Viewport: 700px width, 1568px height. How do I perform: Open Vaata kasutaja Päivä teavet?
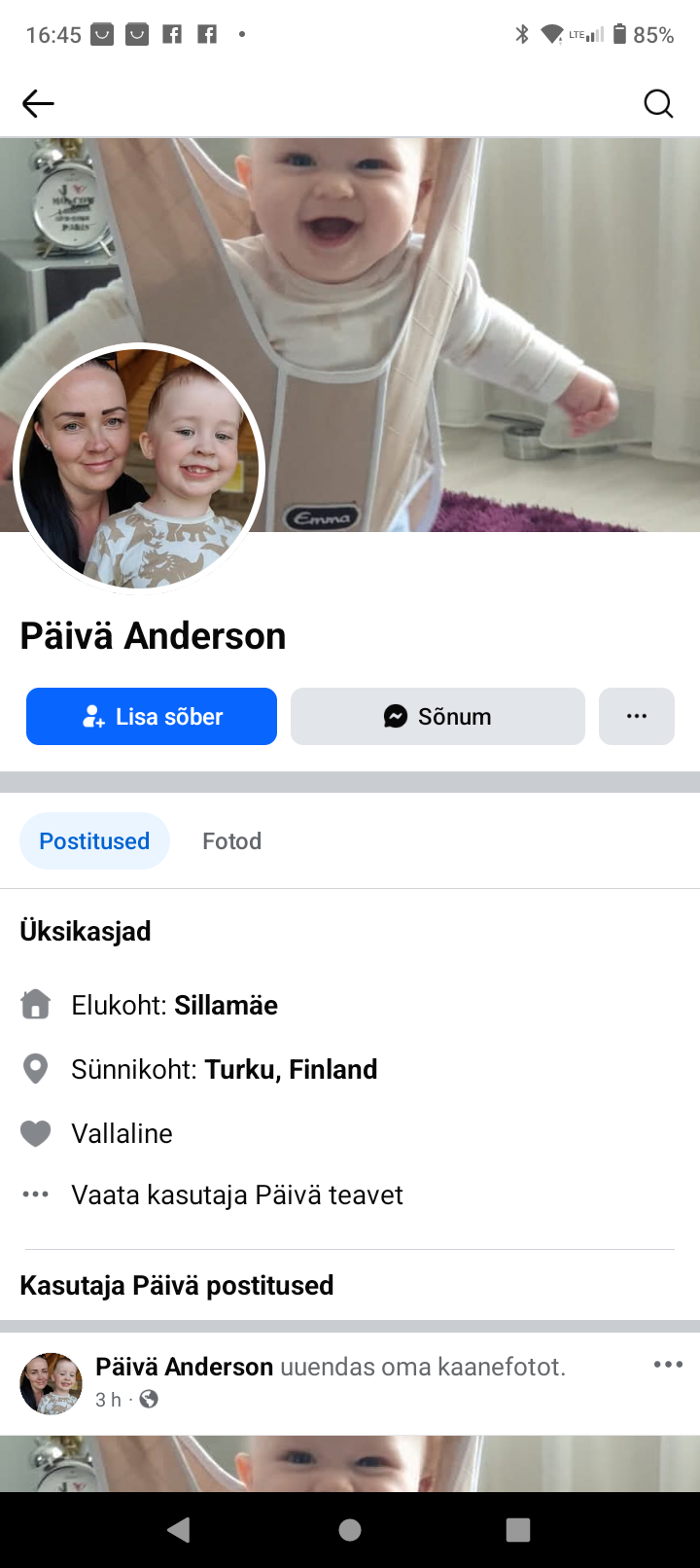click(236, 1194)
